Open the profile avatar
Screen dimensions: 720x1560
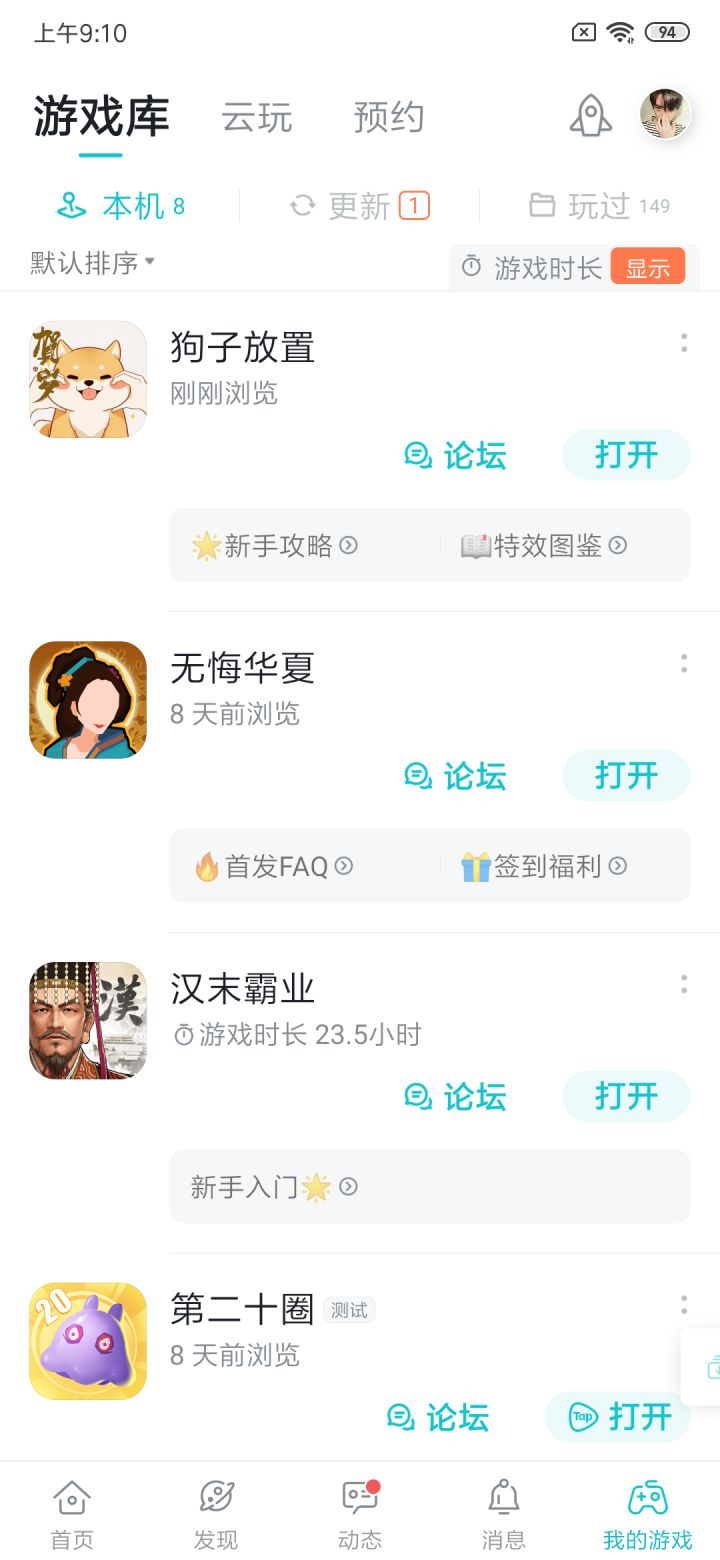tap(665, 114)
